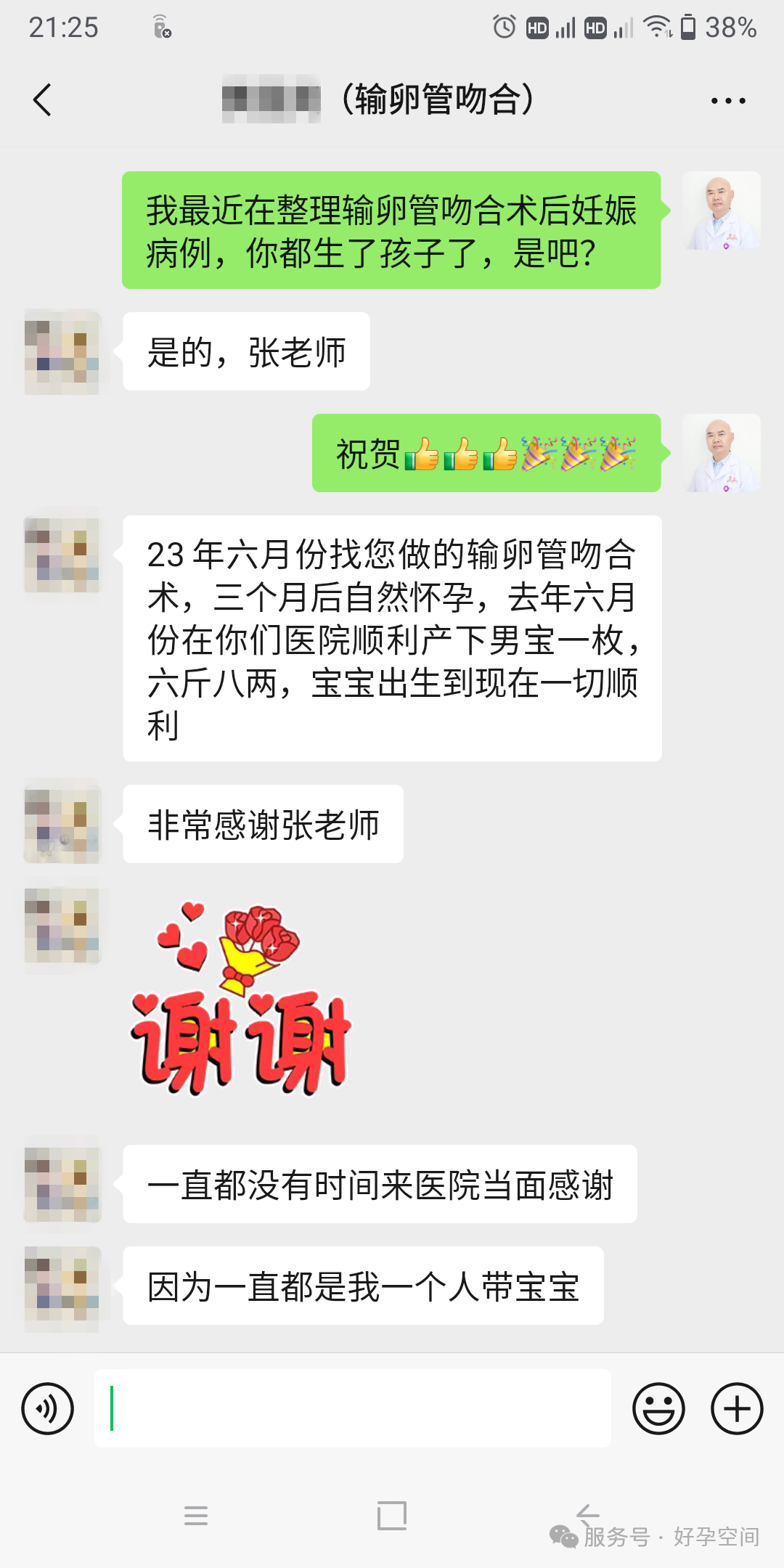This screenshot has height=1568, width=784.
Task: Switch to voice message input
Action: [48, 1409]
